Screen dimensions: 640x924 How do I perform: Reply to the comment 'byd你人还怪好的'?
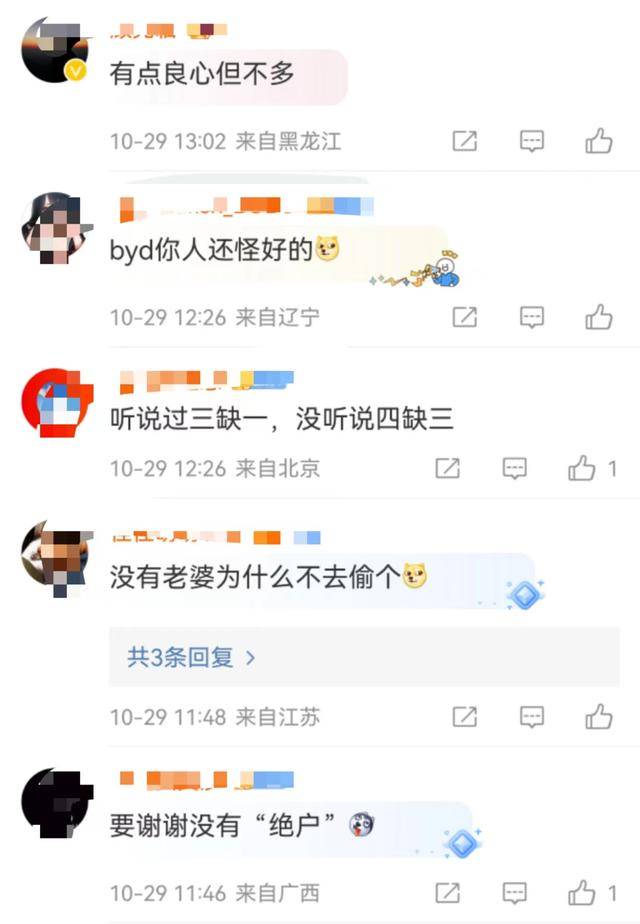532,317
